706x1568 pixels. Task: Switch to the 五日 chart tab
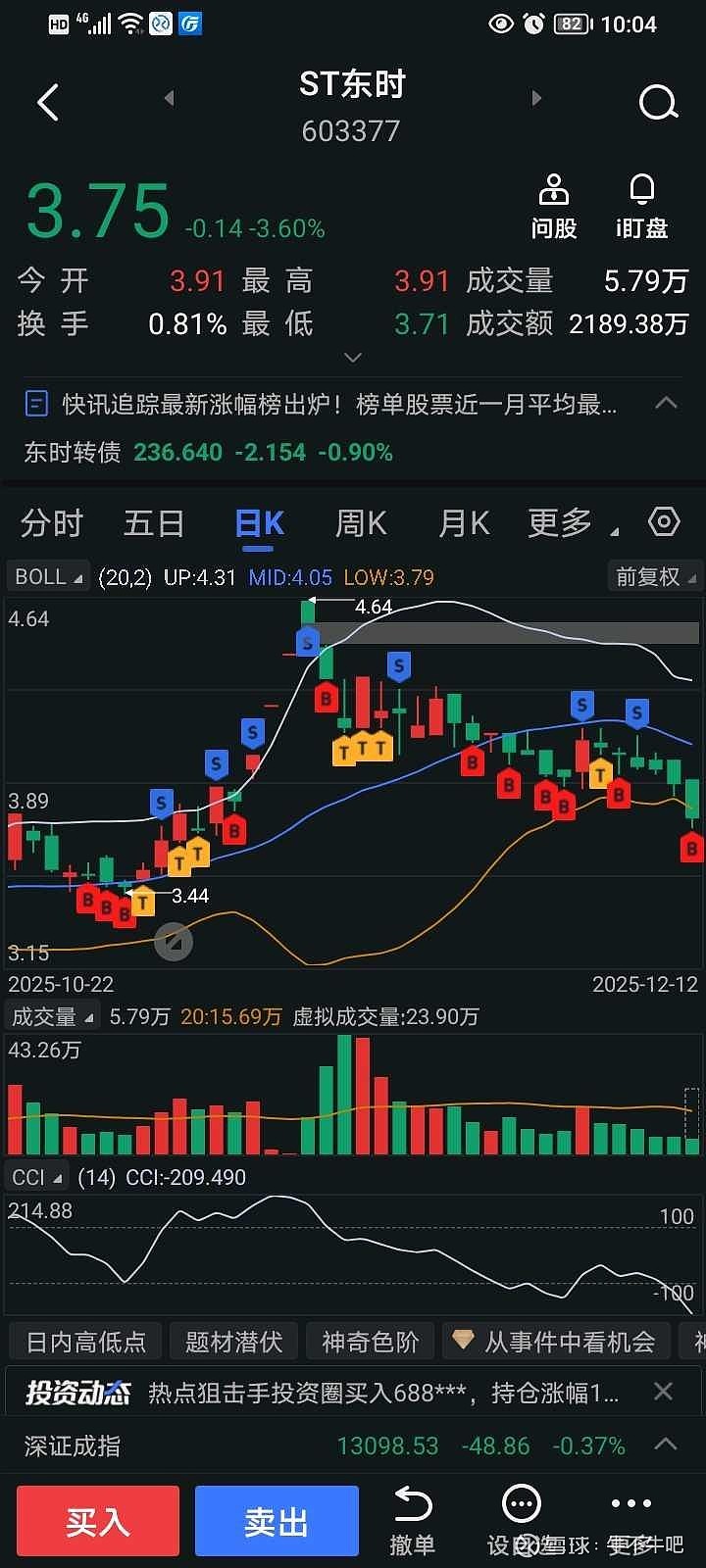point(154,523)
